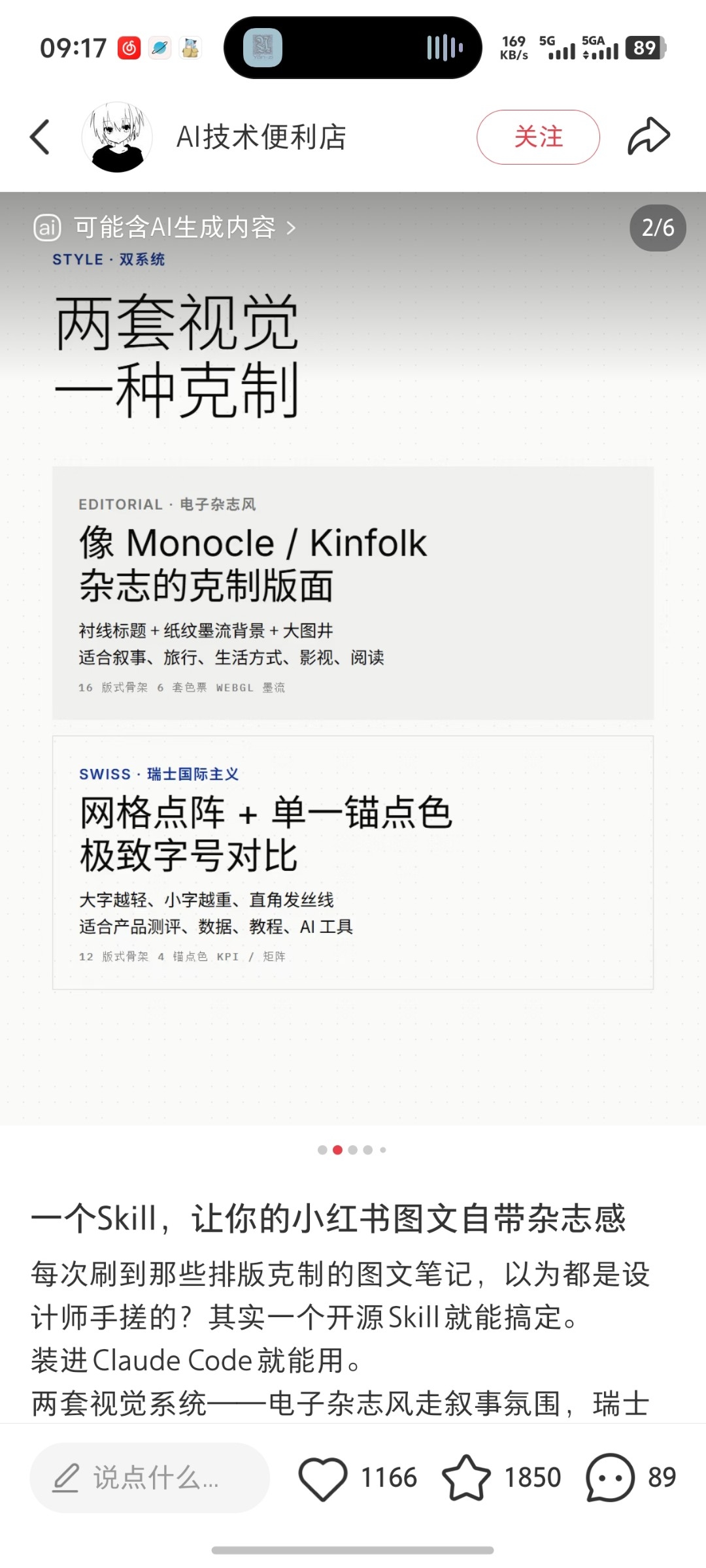Open comments via the speech bubble icon

[610, 1478]
